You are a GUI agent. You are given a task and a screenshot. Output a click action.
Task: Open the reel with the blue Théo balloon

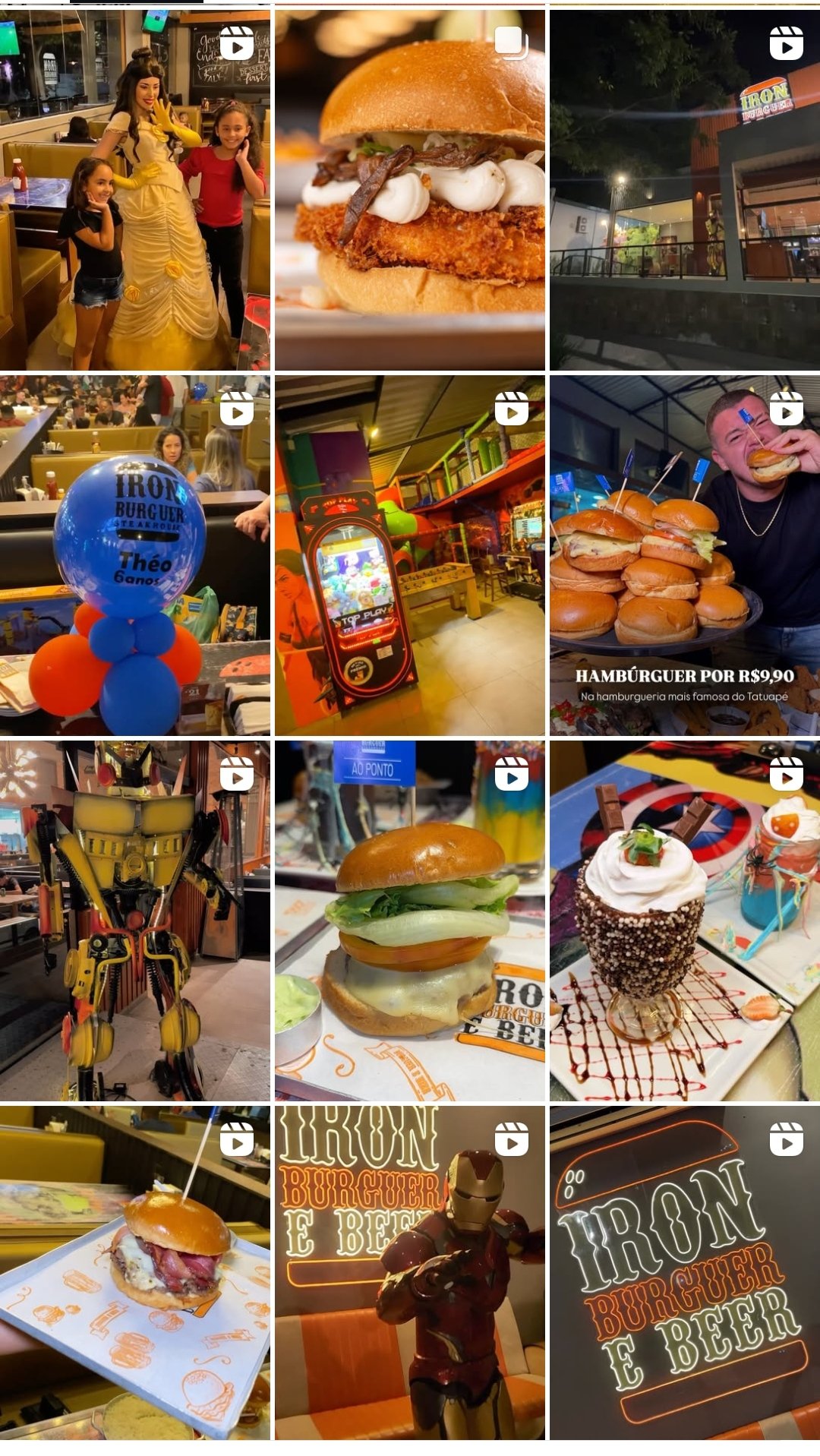[134, 555]
